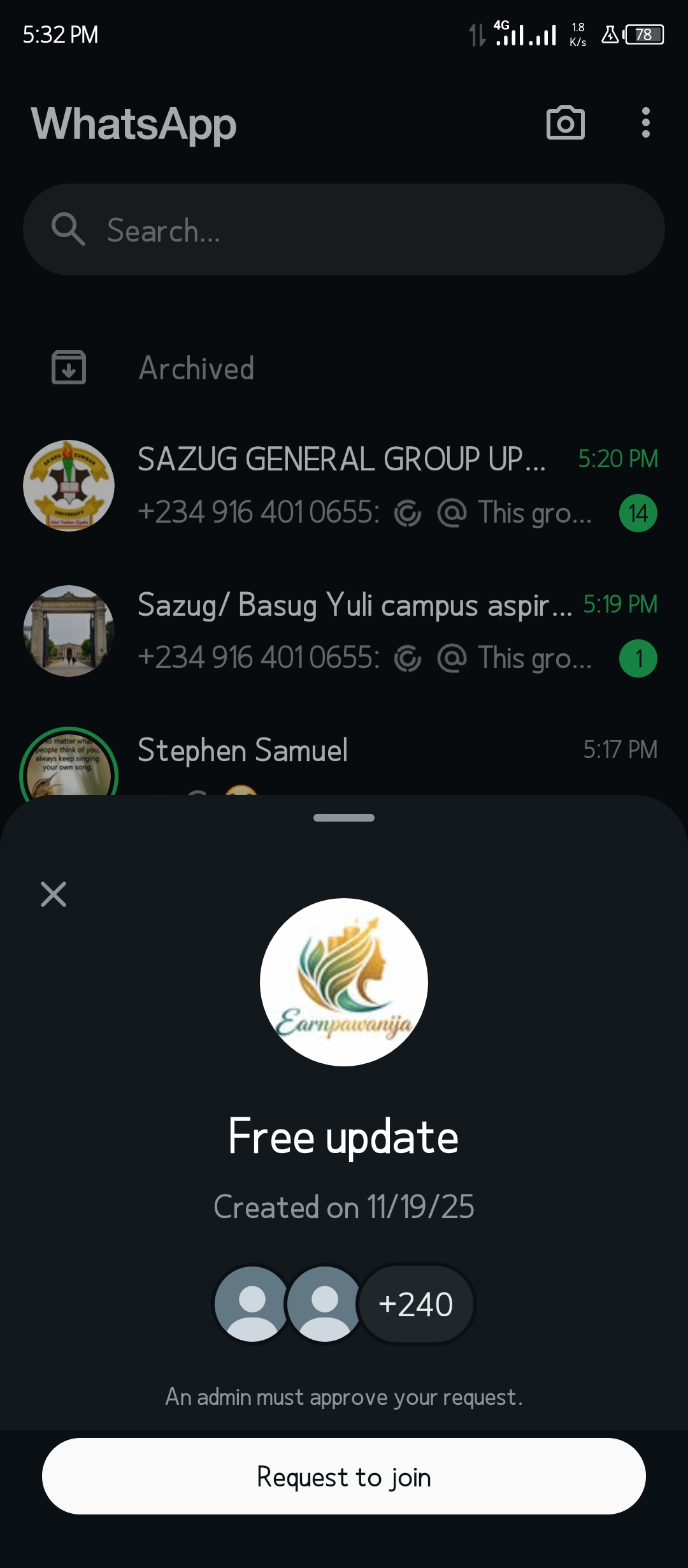
Task: Open the three-dot overflow menu
Action: (645, 122)
